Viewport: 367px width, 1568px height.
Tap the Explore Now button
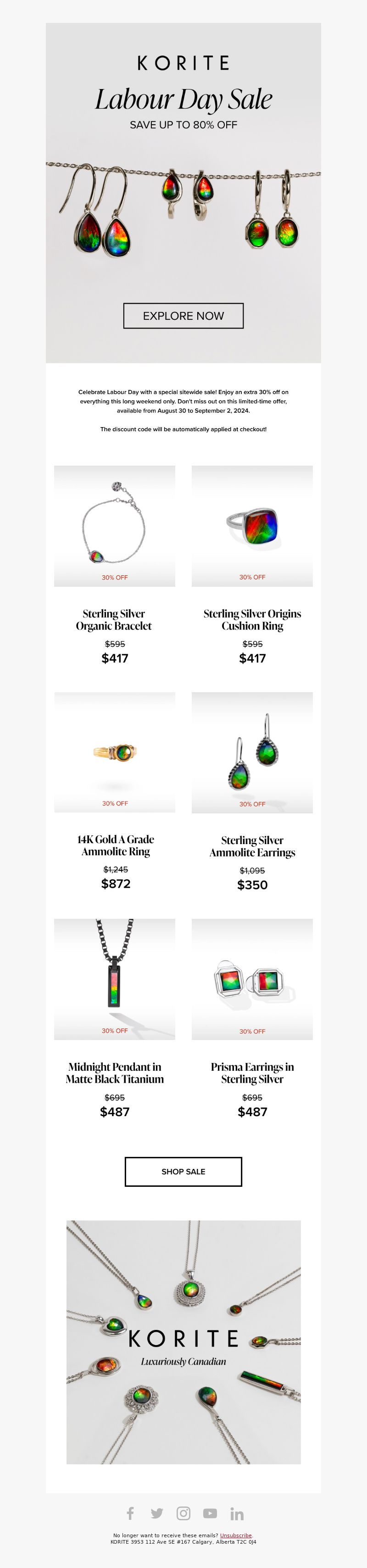[x=183, y=316]
